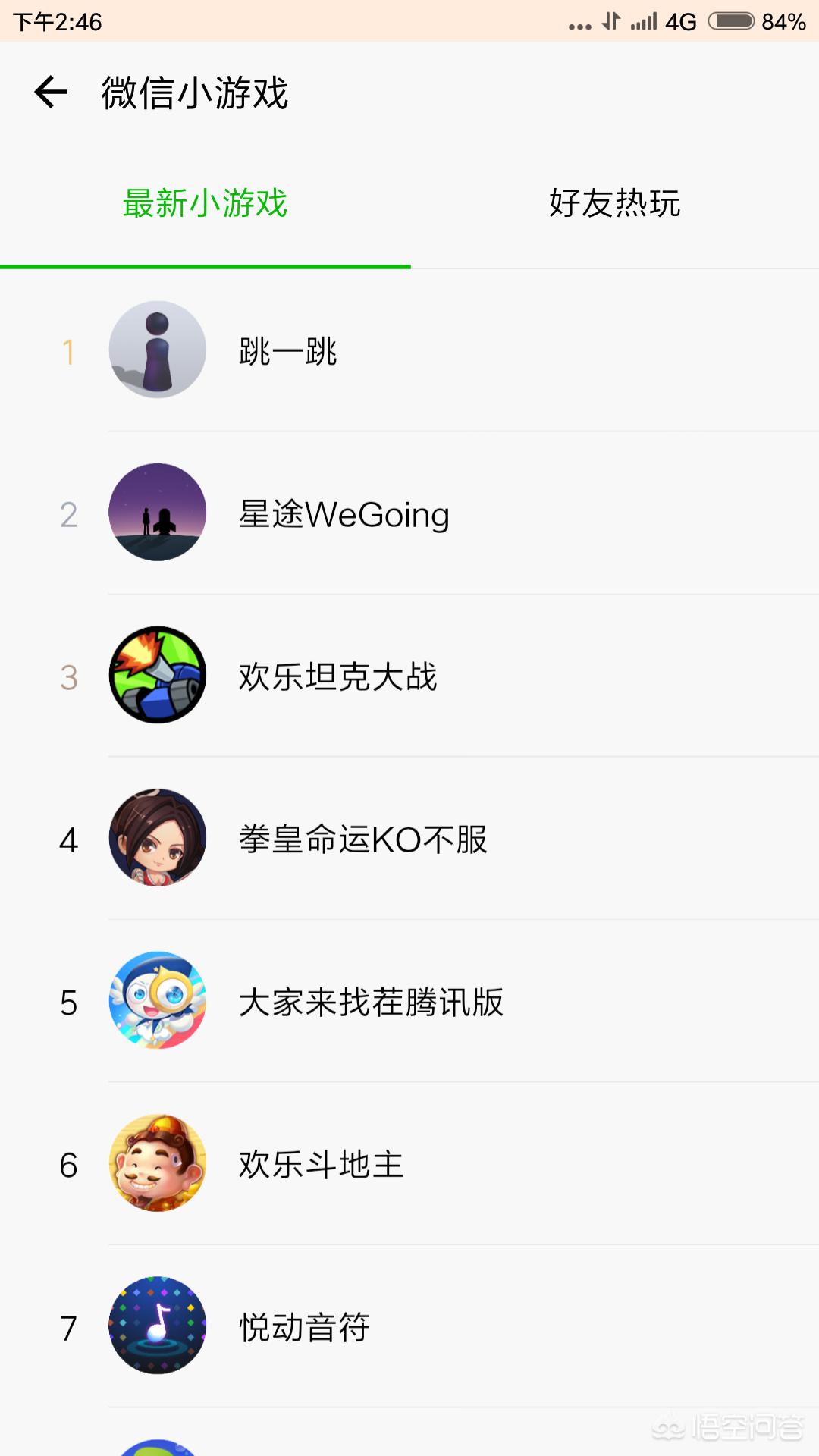Screen dimensions: 819x1456
Task: Open 拳皇命运KO不服 from the list
Action: (x=361, y=839)
